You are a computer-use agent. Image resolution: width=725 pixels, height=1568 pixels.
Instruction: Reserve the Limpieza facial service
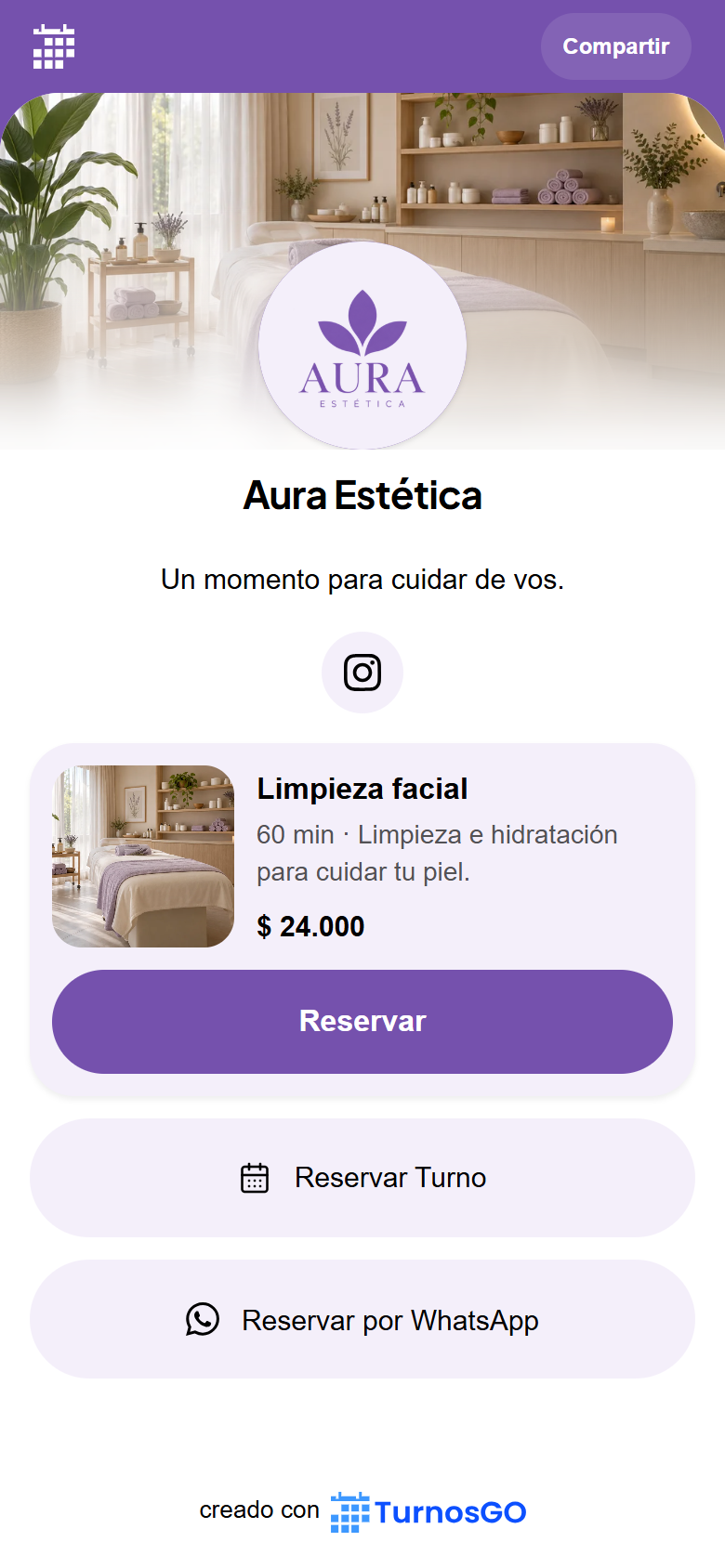click(x=362, y=1022)
